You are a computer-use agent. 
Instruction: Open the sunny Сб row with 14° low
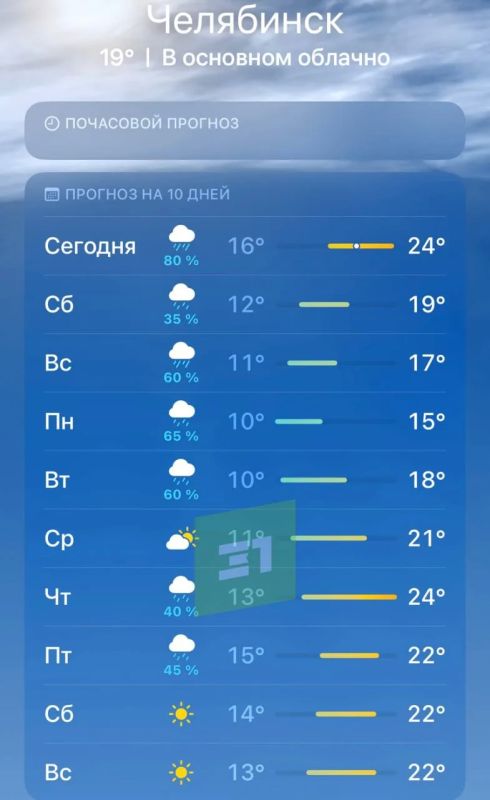[245, 714]
